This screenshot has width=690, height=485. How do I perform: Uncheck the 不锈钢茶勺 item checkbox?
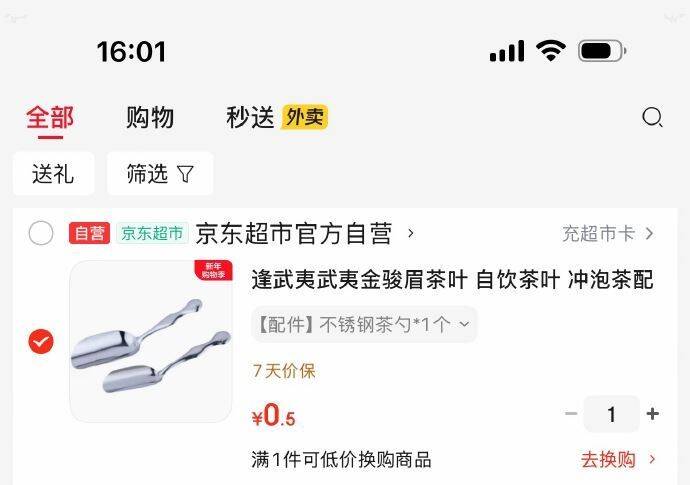click(x=40, y=342)
